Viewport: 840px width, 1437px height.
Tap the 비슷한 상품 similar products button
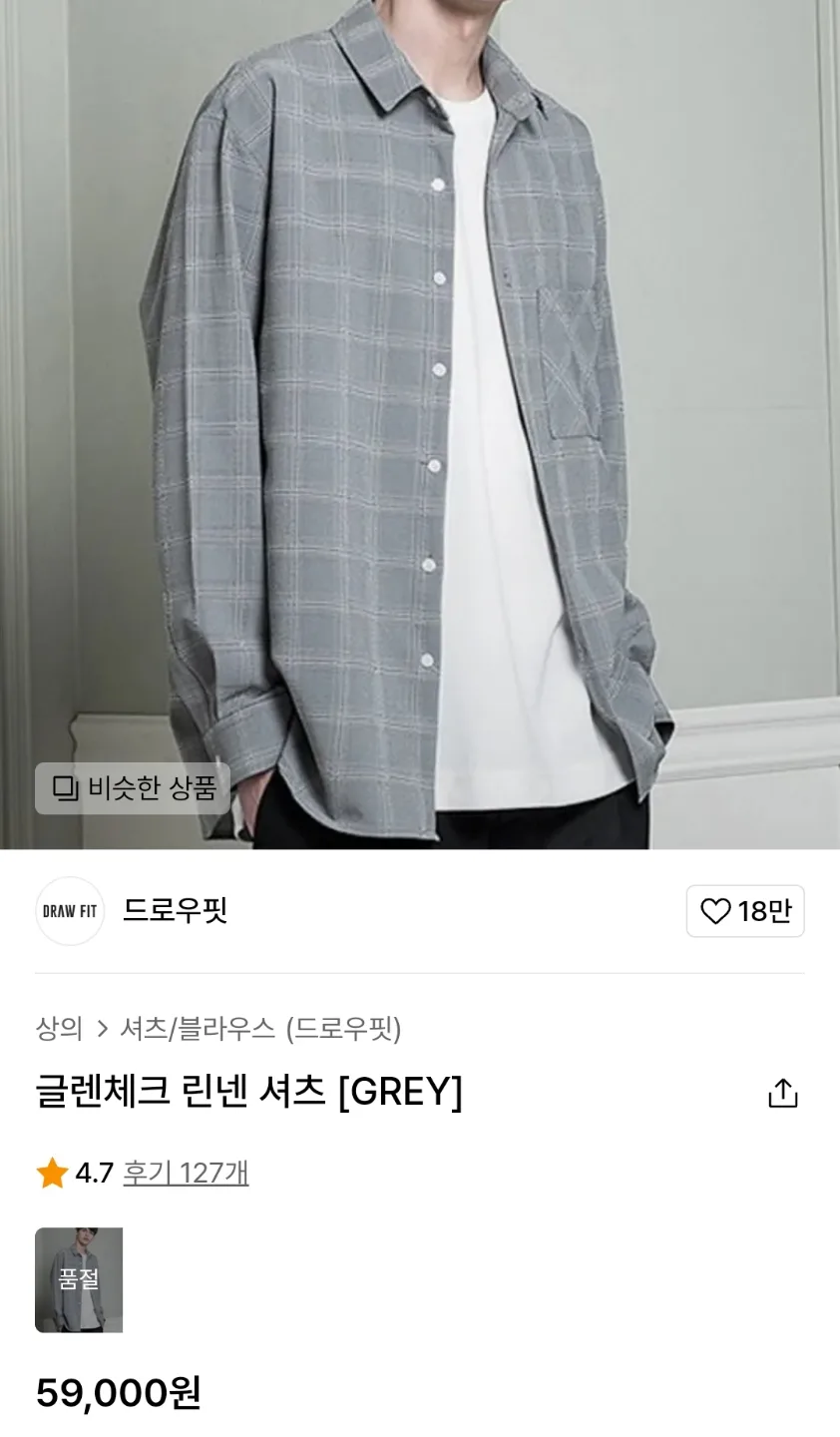(133, 788)
